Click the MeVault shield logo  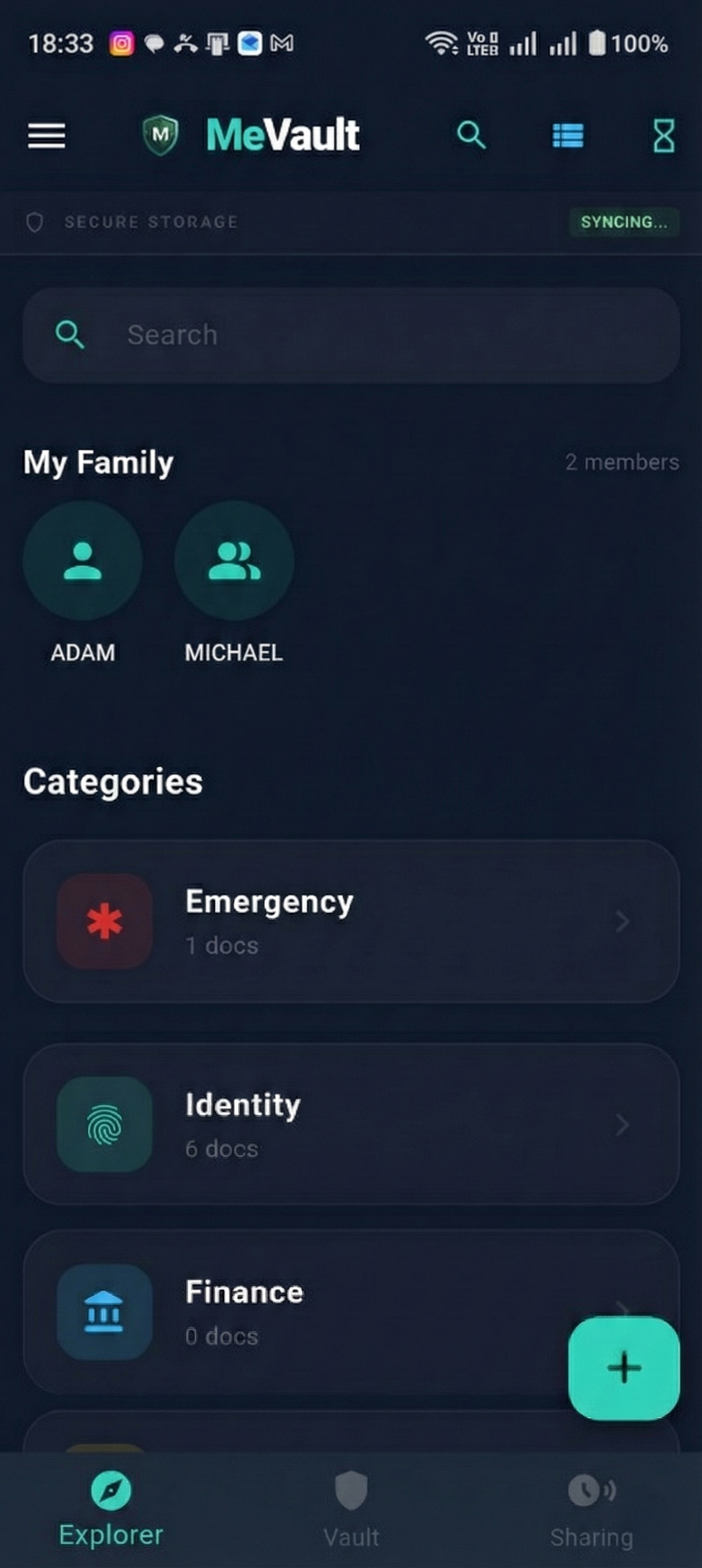coord(160,136)
